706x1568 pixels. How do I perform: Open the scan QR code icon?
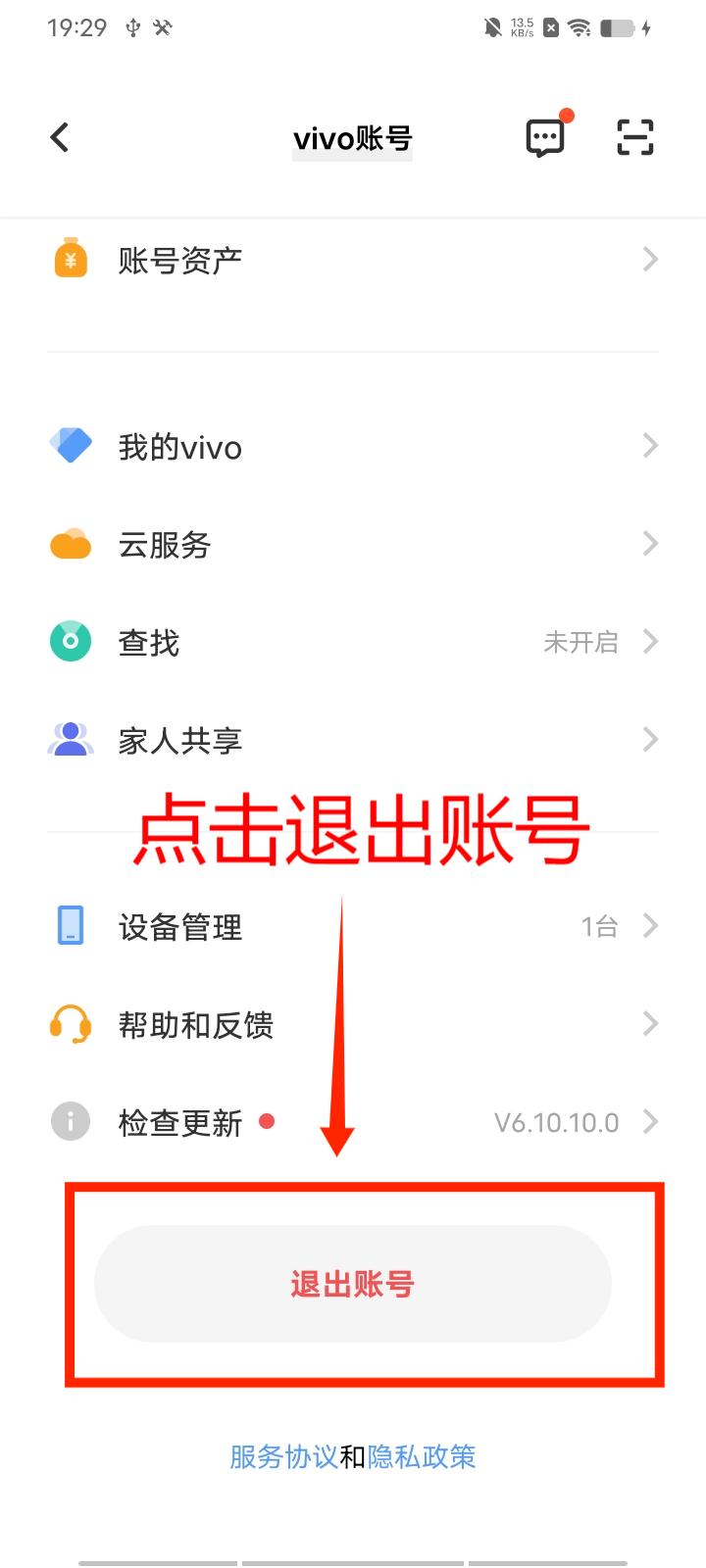pyautogui.click(x=634, y=137)
